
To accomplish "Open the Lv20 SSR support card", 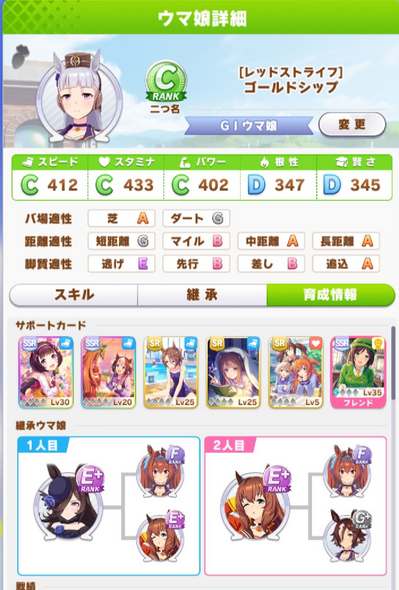I will point(108,372).
